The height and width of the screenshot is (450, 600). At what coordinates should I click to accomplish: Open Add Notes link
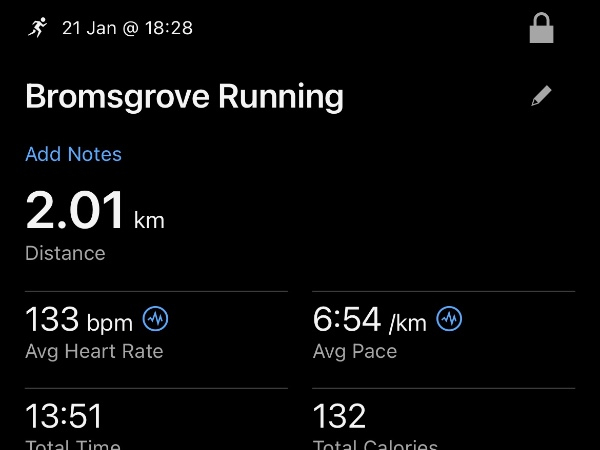73,154
